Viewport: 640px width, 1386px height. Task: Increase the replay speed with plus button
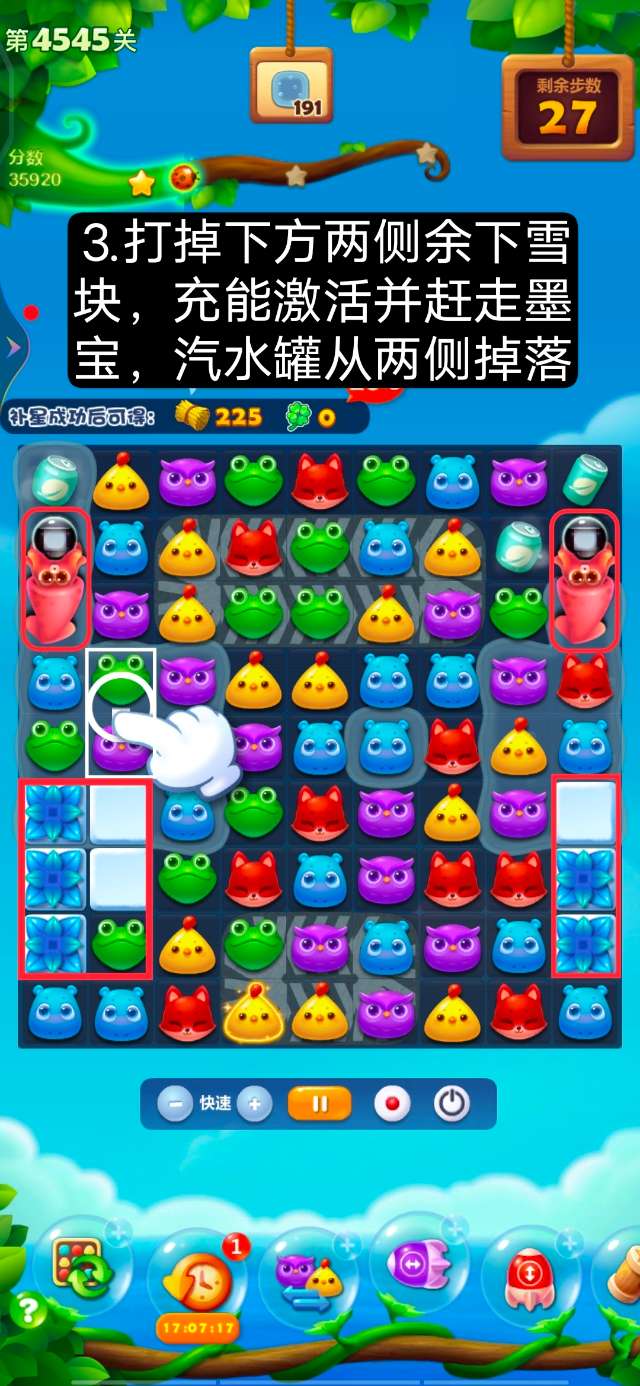(x=254, y=1104)
